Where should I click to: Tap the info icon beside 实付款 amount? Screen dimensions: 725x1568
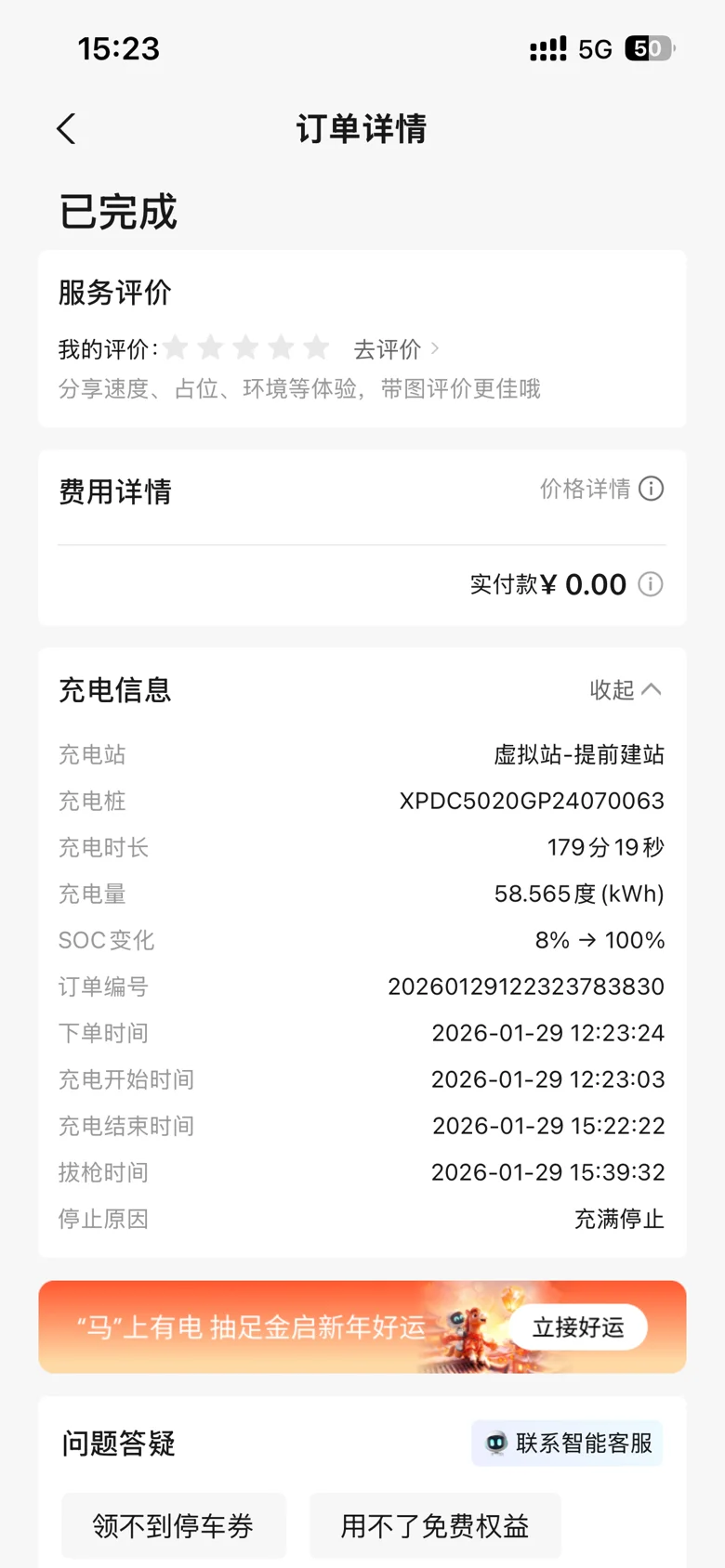(x=651, y=584)
